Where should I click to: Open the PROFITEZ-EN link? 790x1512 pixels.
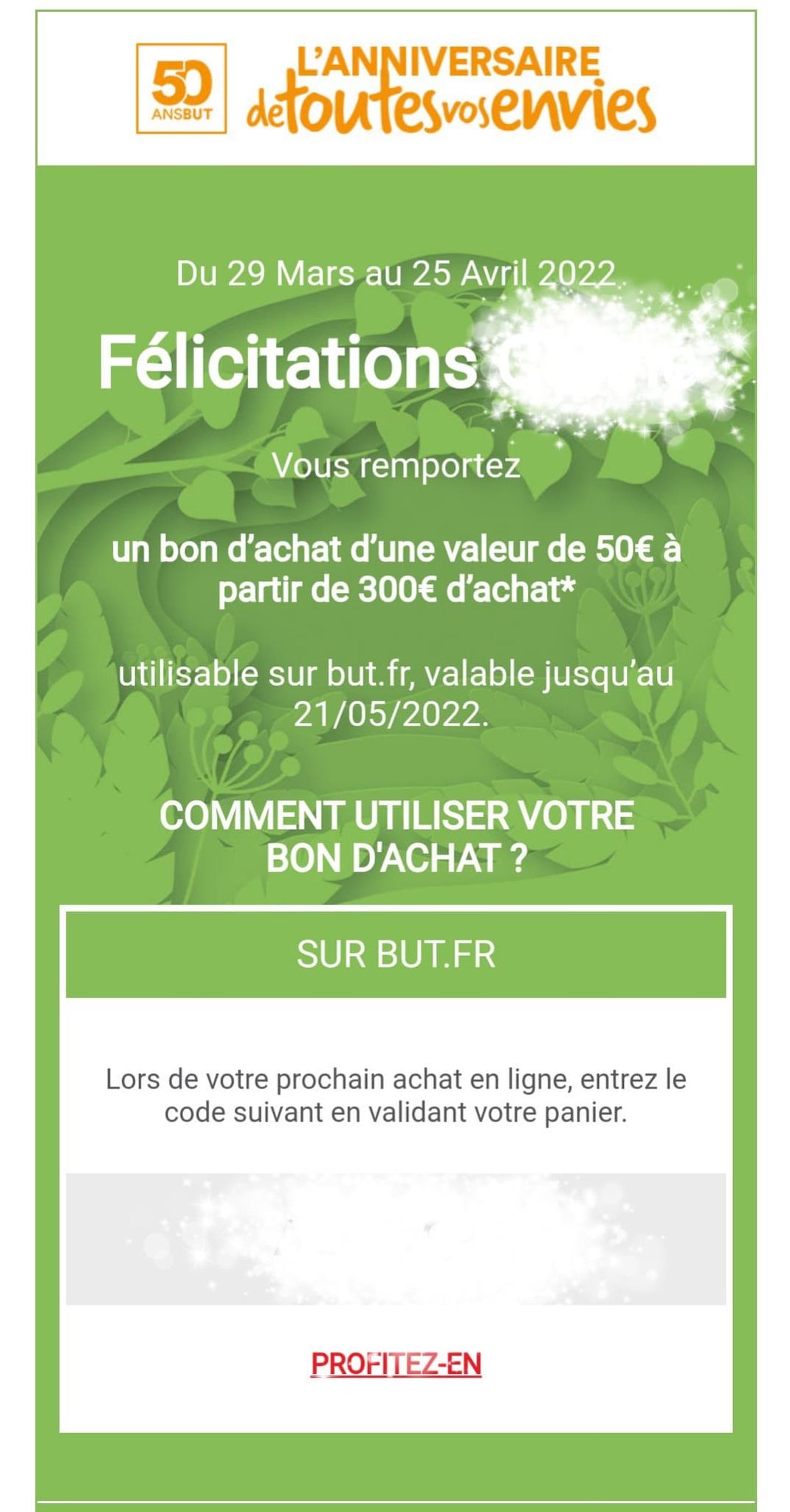tap(396, 1364)
